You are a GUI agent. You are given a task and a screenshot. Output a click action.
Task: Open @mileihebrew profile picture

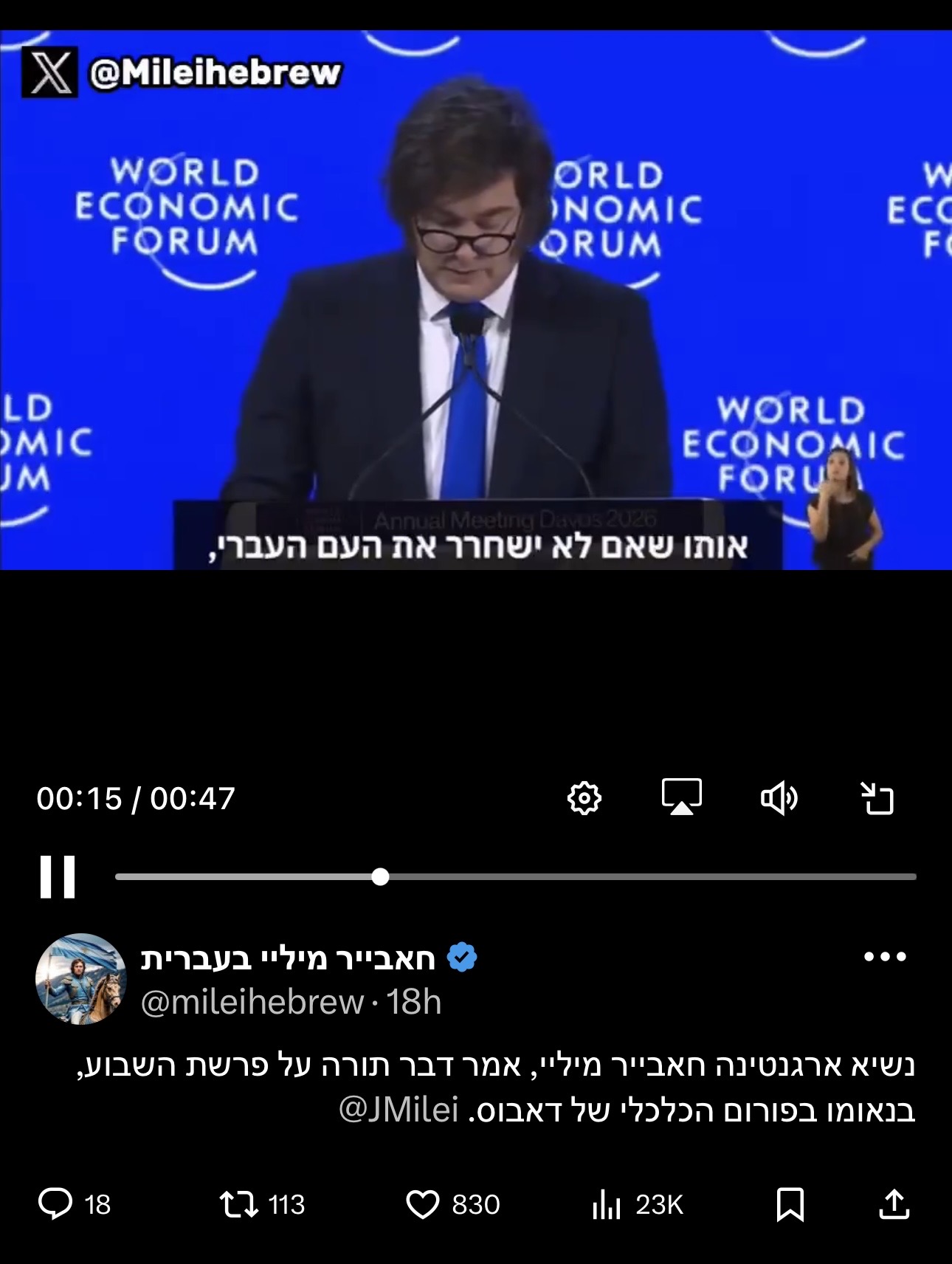(81, 979)
